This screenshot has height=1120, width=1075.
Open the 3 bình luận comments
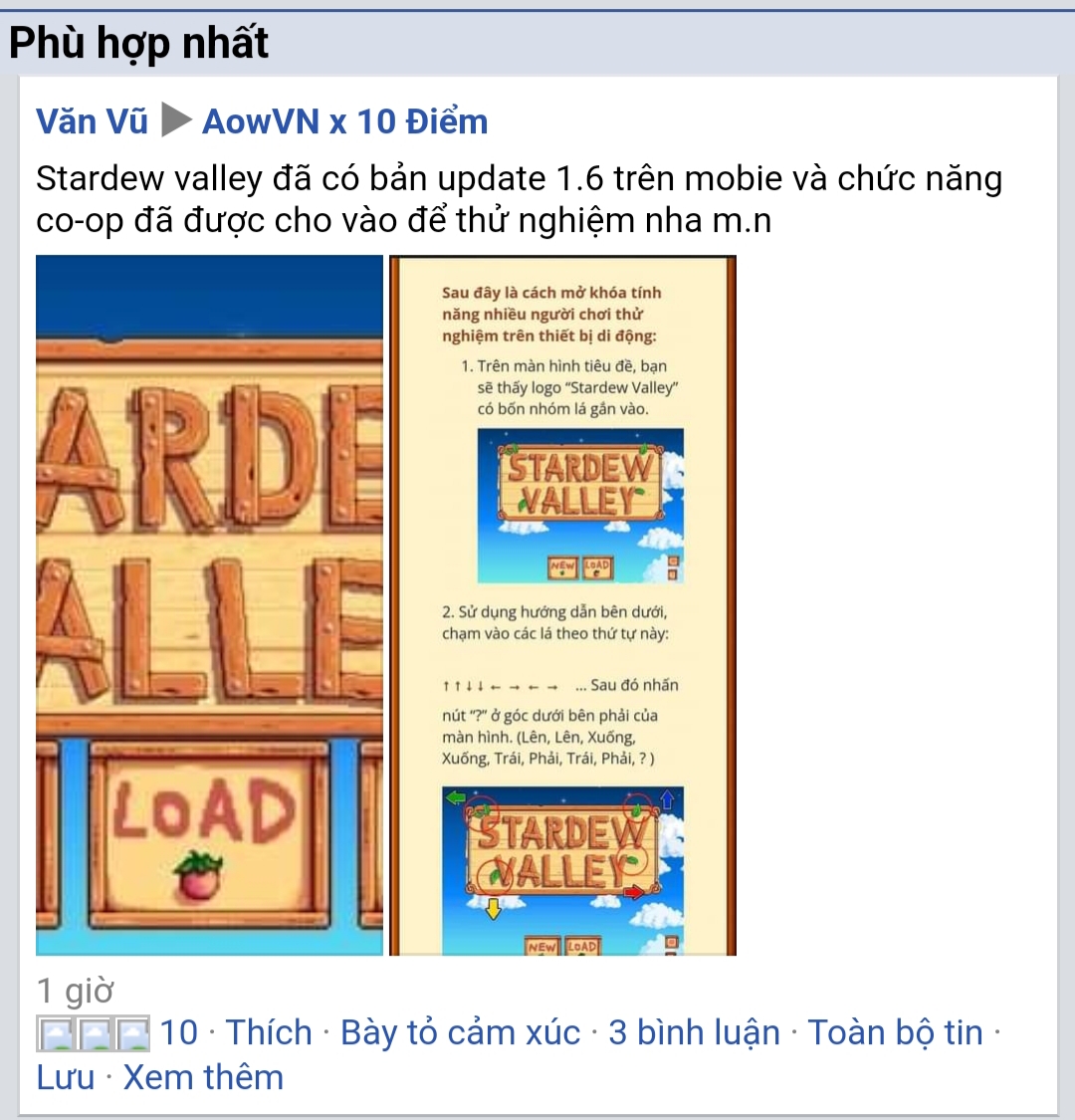[x=694, y=1033]
